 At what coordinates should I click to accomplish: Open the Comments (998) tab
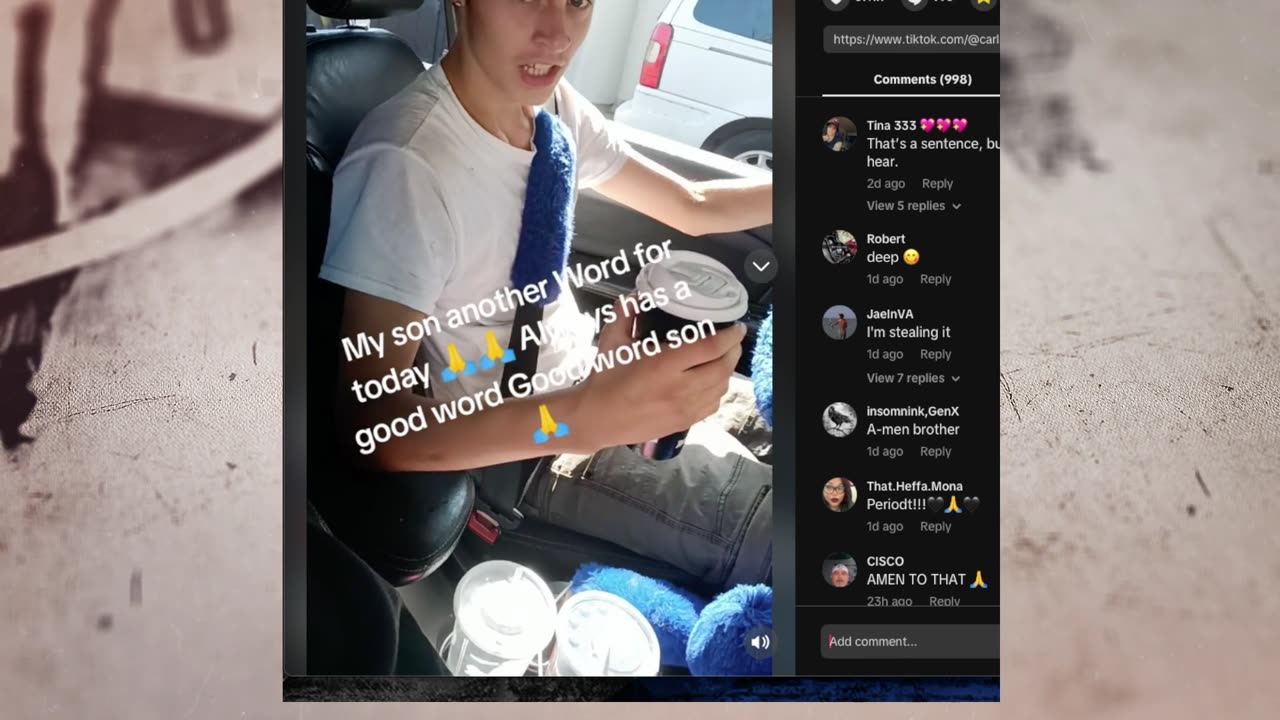(922, 79)
